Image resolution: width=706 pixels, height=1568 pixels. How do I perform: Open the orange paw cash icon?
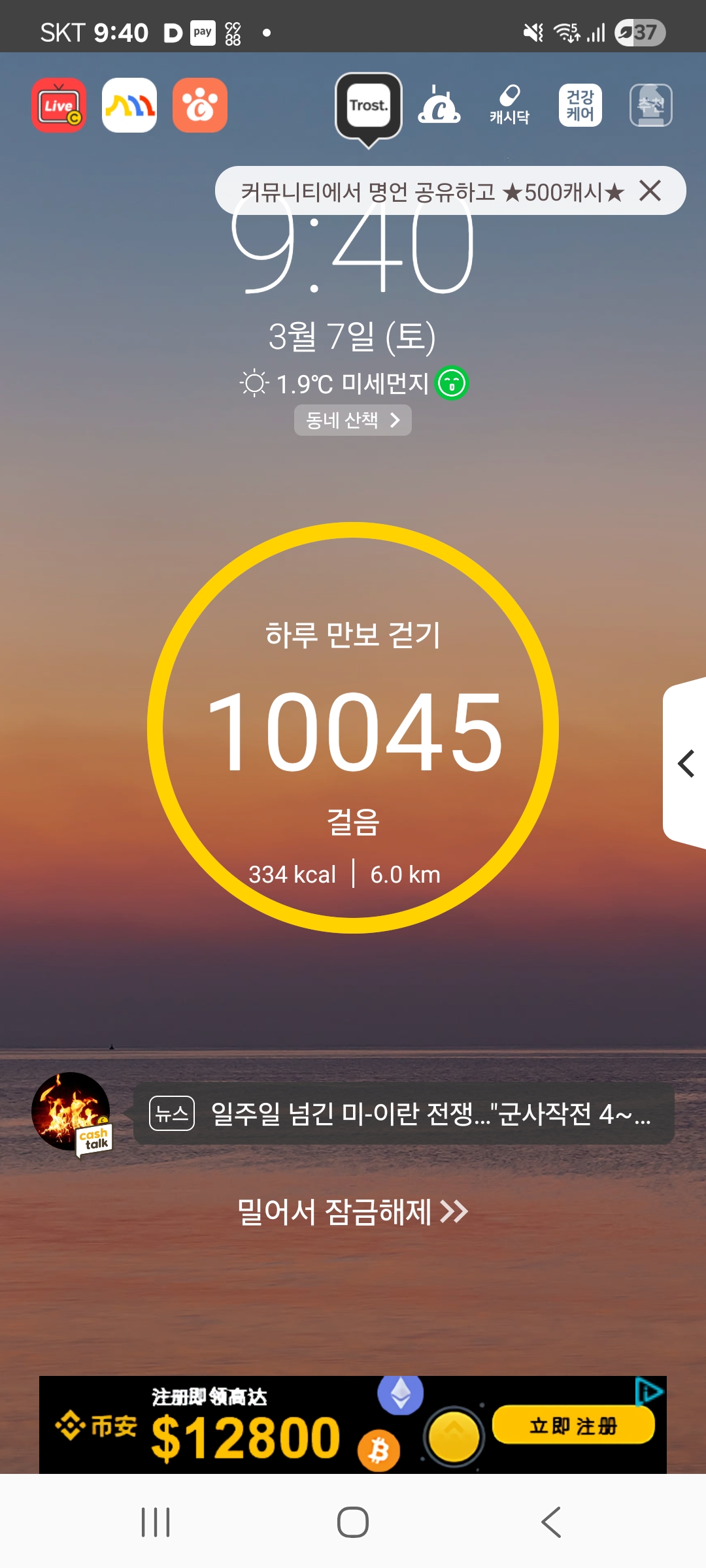[x=200, y=105]
